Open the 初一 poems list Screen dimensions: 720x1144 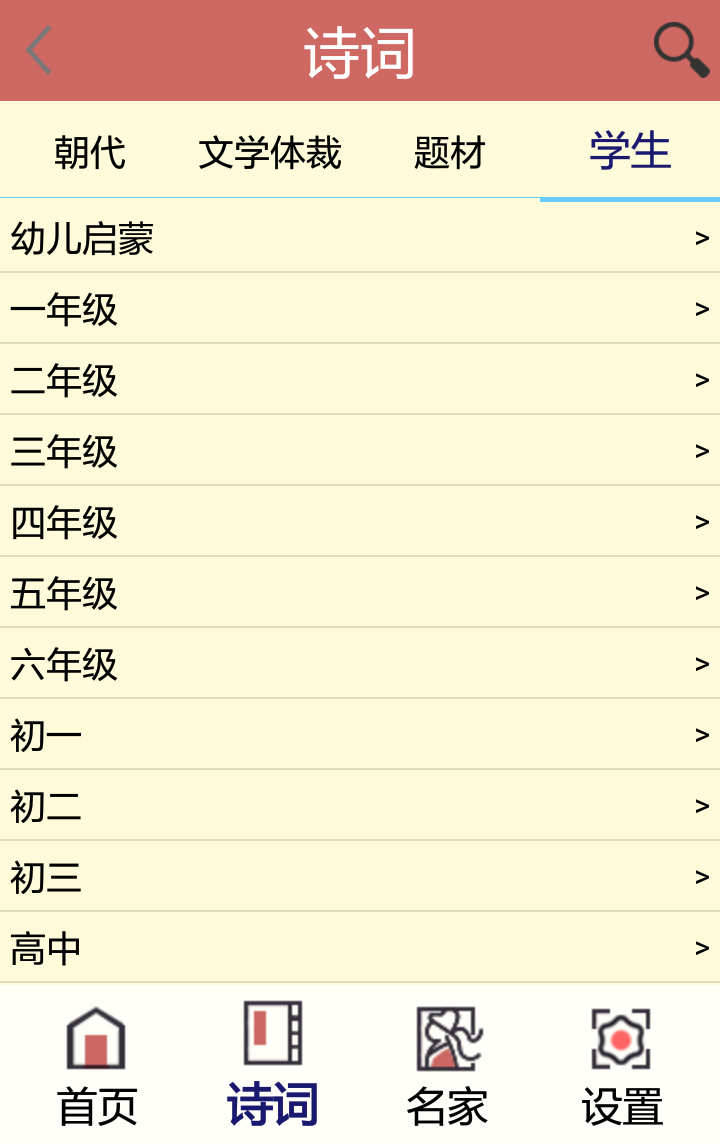tap(360, 735)
